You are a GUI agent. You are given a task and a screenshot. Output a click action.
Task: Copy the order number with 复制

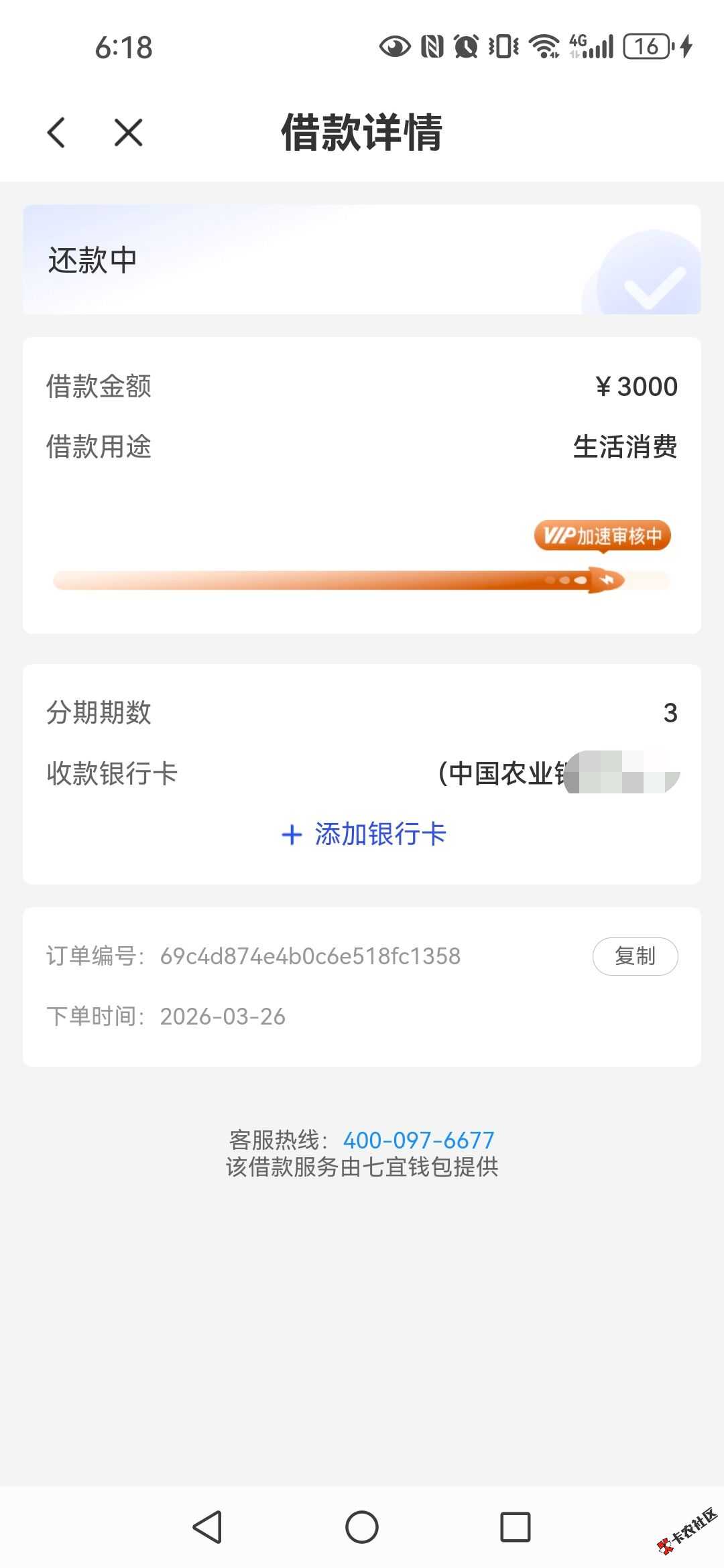point(635,956)
